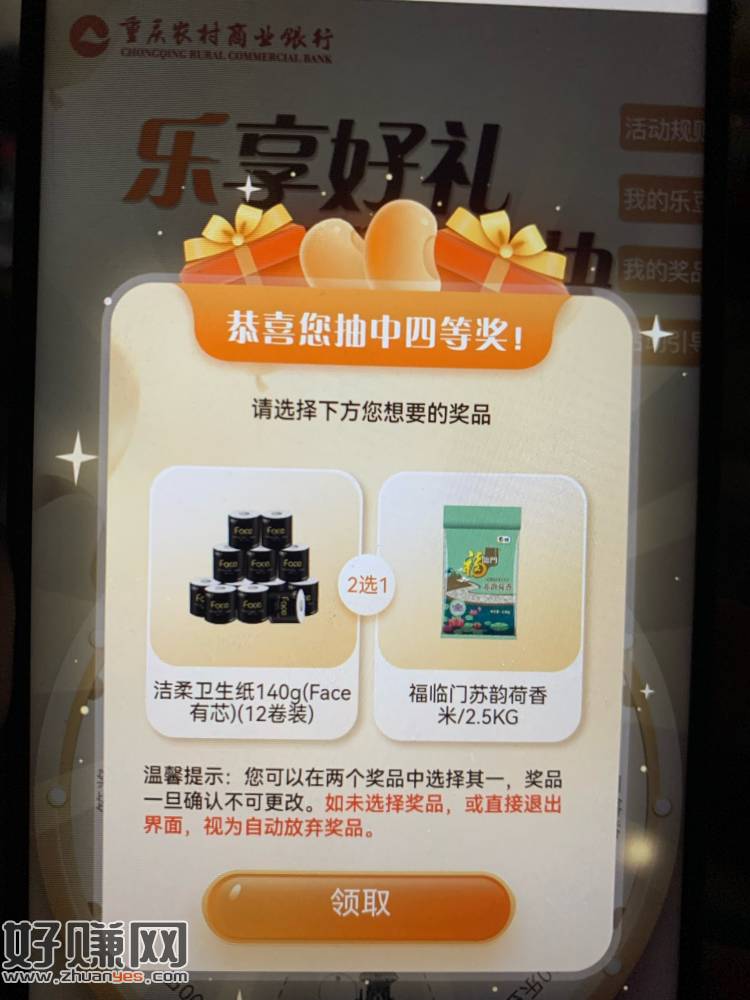Viewport: 750px width, 1000px height.
Task: Open 活动规则 activity rules
Action: pyautogui.click(x=663, y=130)
